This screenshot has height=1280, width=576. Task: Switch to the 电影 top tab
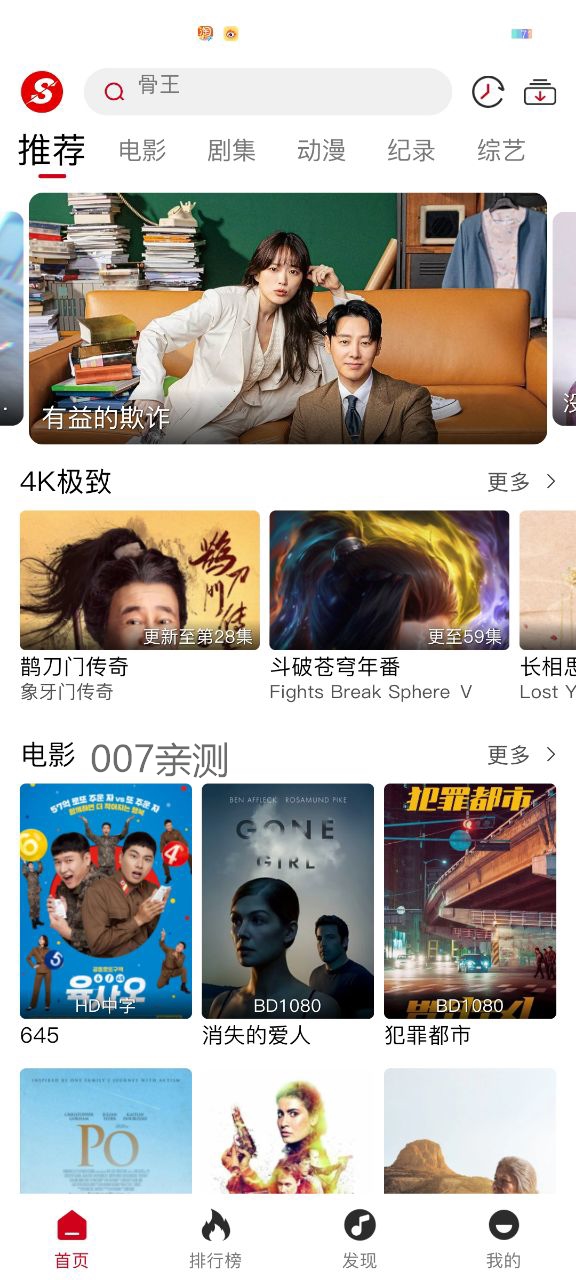(x=142, y=151)
